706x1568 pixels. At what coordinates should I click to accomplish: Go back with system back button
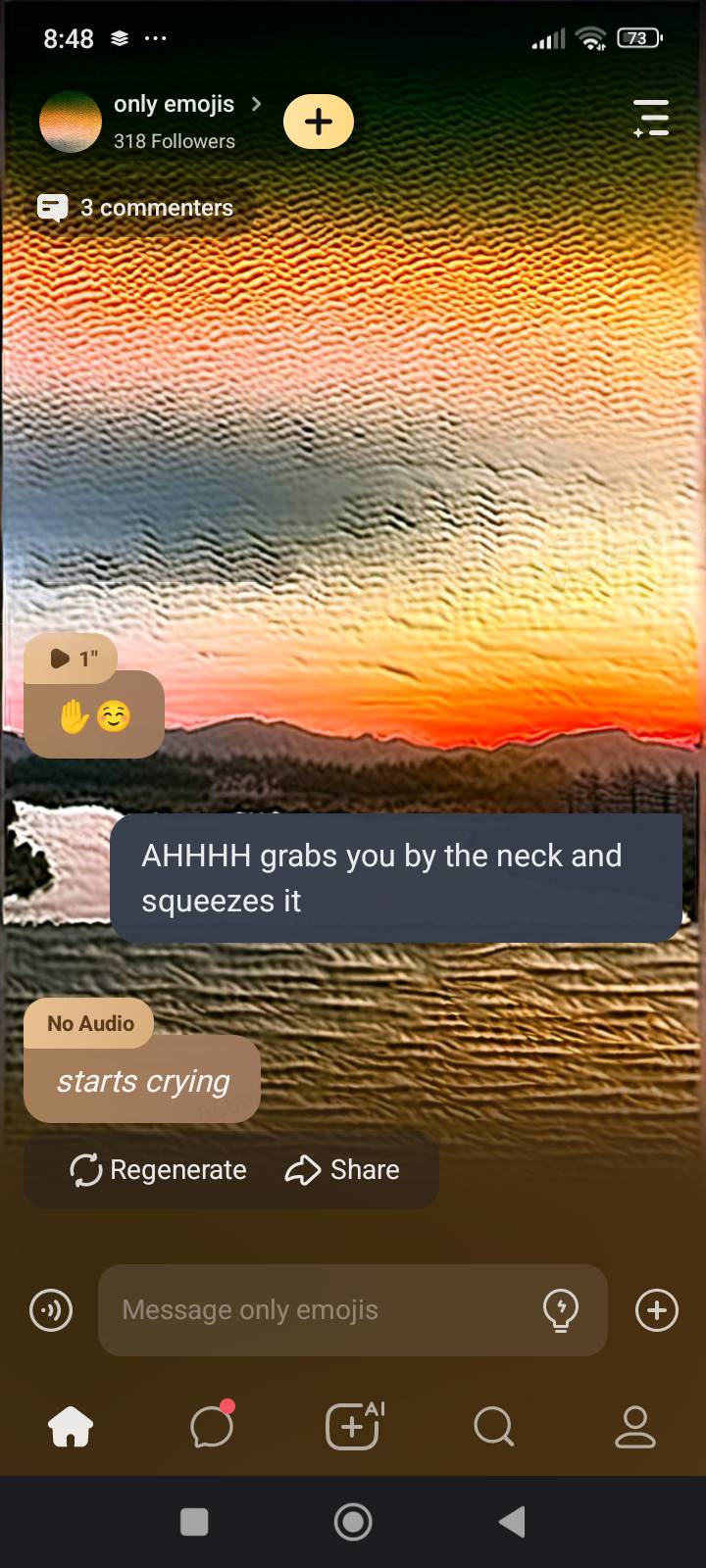(512, 1521)
